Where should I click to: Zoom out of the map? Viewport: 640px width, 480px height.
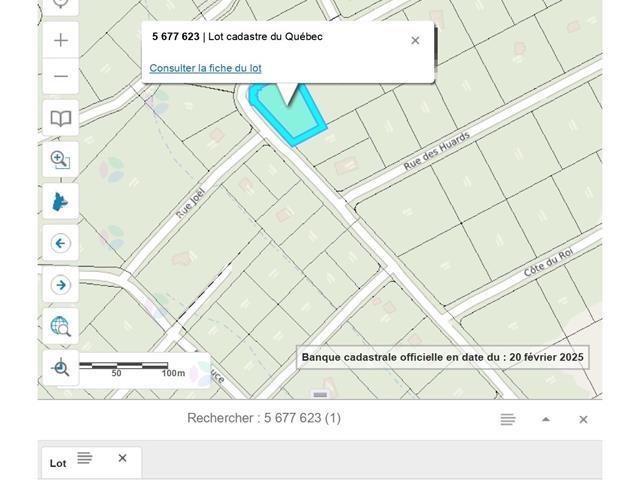tap(60, 76)
